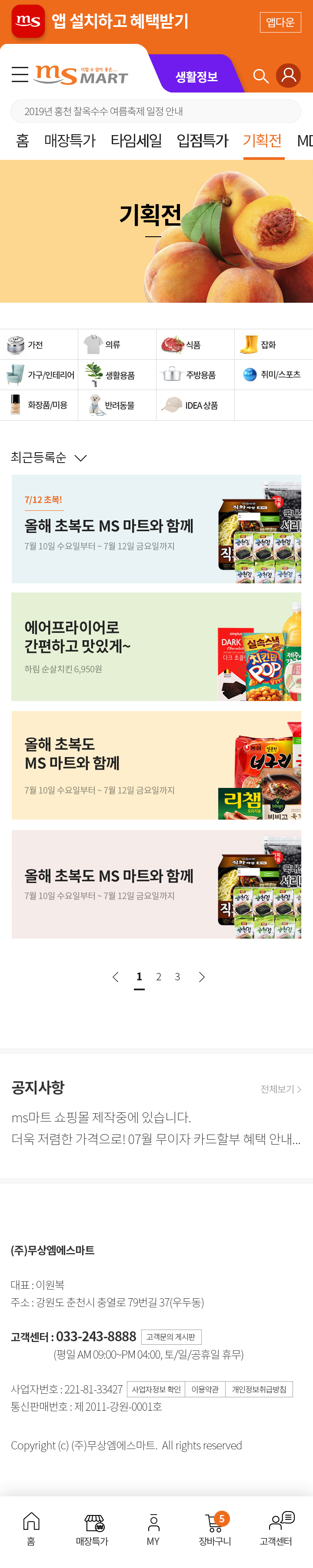Viewport: 313px width, 1568px height.
Task: Switch to the 생활정보 tab
Action: click(x=196, y=77)
